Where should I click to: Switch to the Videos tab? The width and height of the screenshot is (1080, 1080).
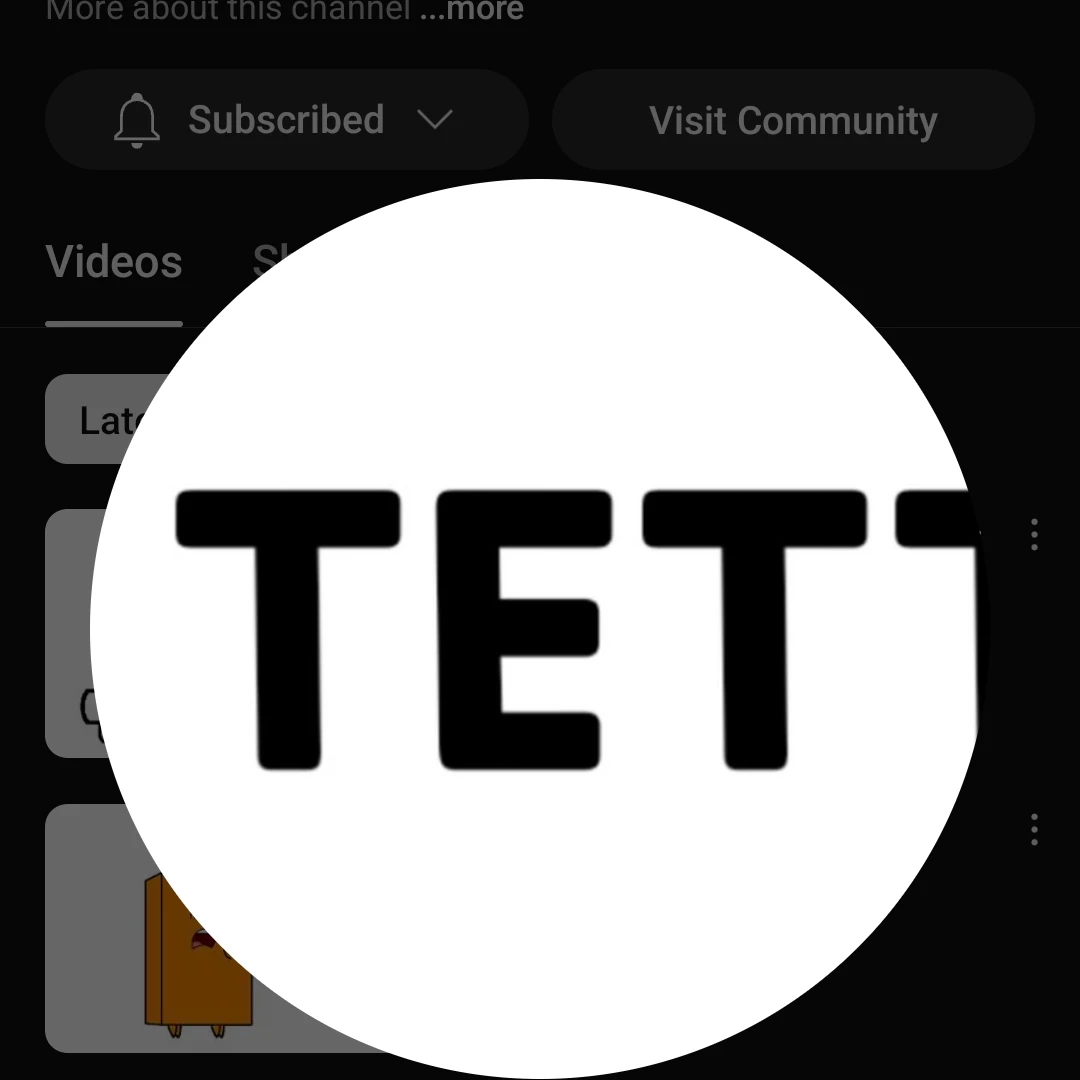(x=114, y=262)
